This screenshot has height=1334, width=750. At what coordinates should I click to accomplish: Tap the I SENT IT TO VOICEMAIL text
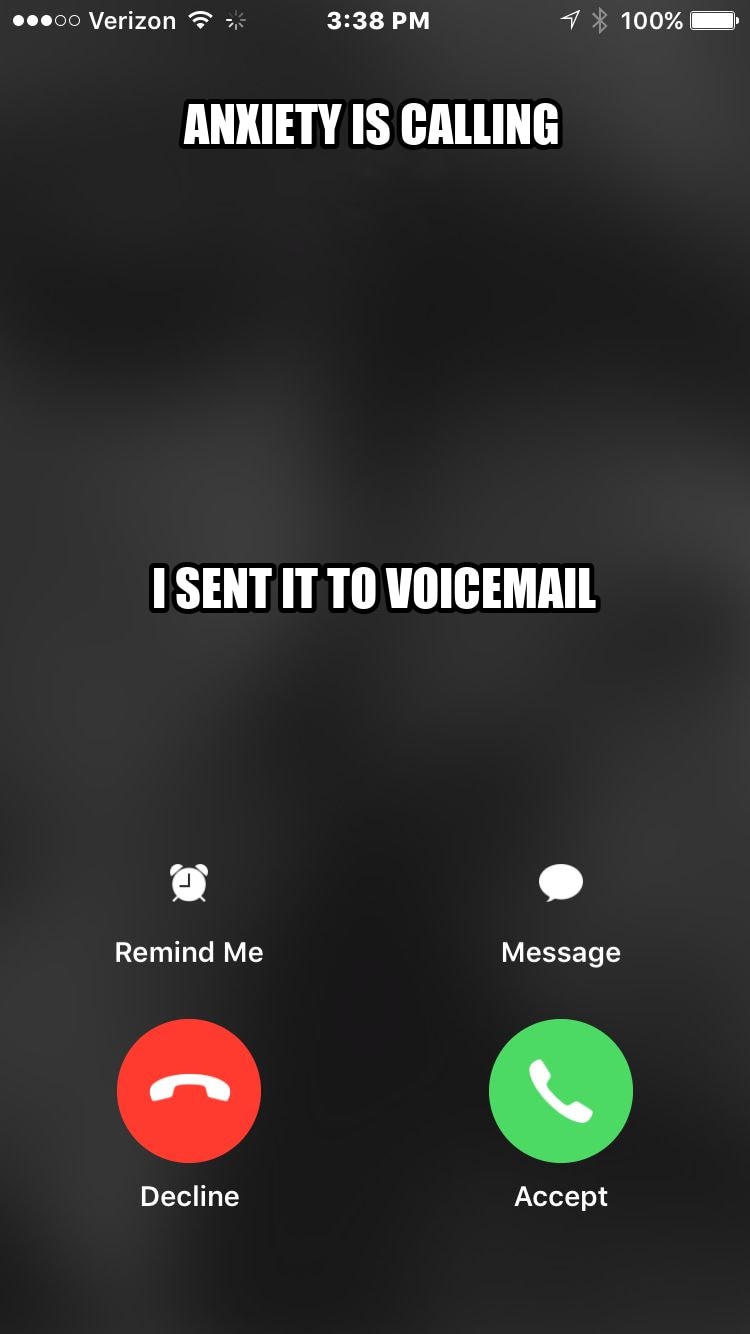374,590
